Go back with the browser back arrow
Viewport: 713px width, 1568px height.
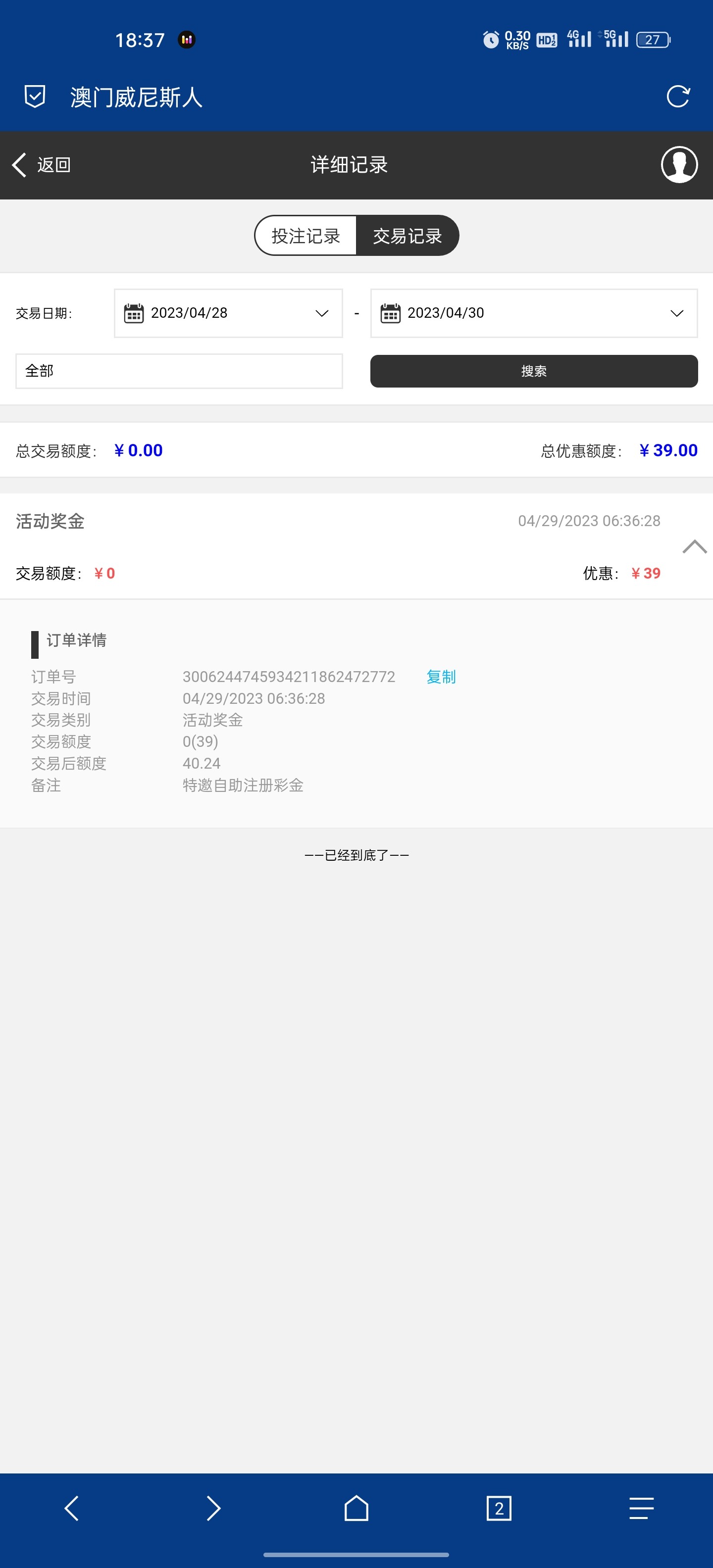71,1508
